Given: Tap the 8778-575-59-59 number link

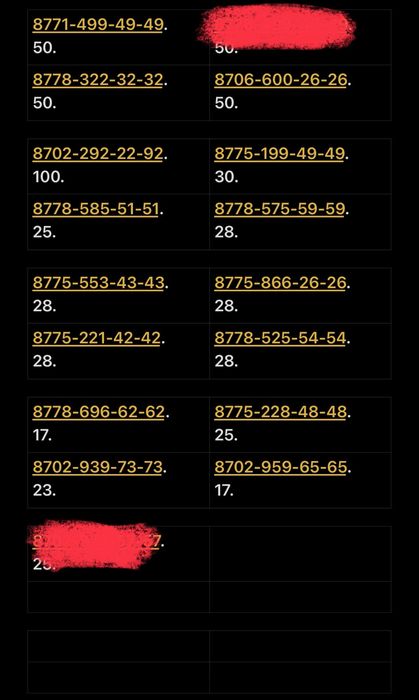Looking at the screenshot, I should point(280,208).
